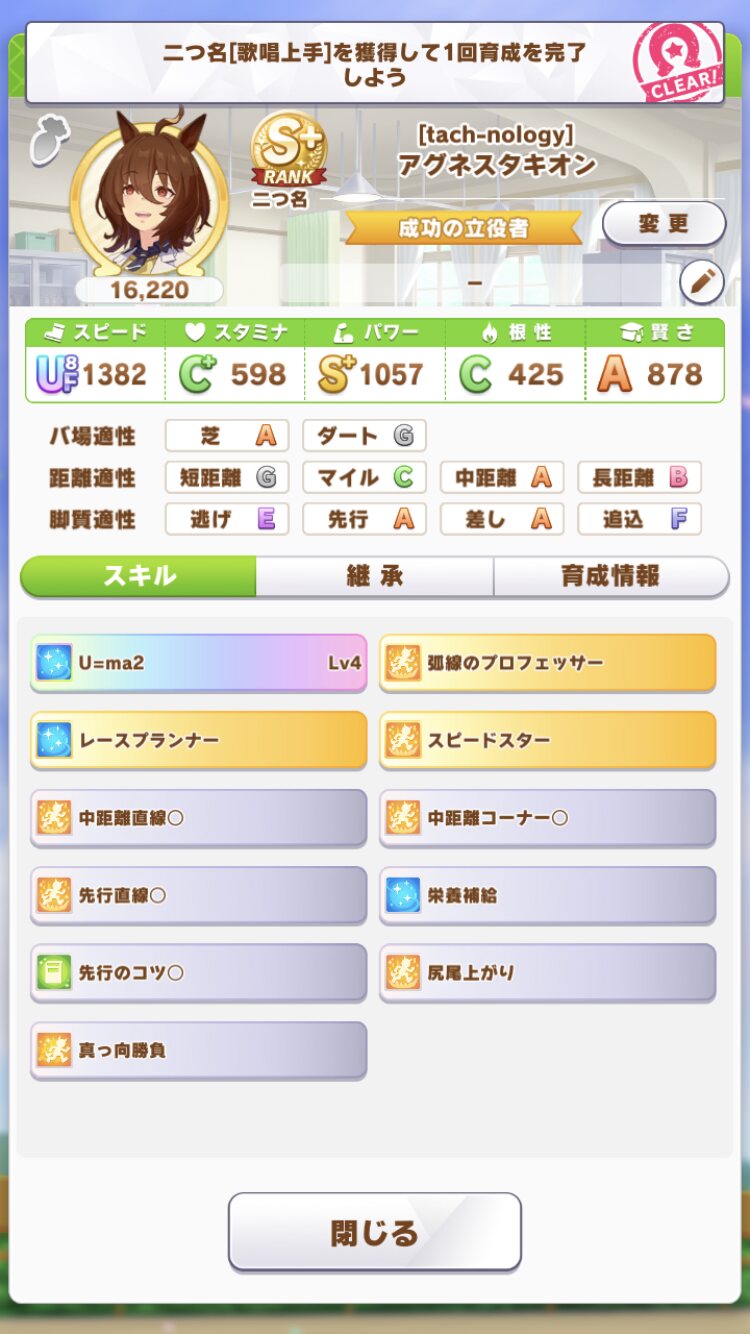
Task: Tap the carrot icon beside the portrait
Action: (x=46, y=140)
